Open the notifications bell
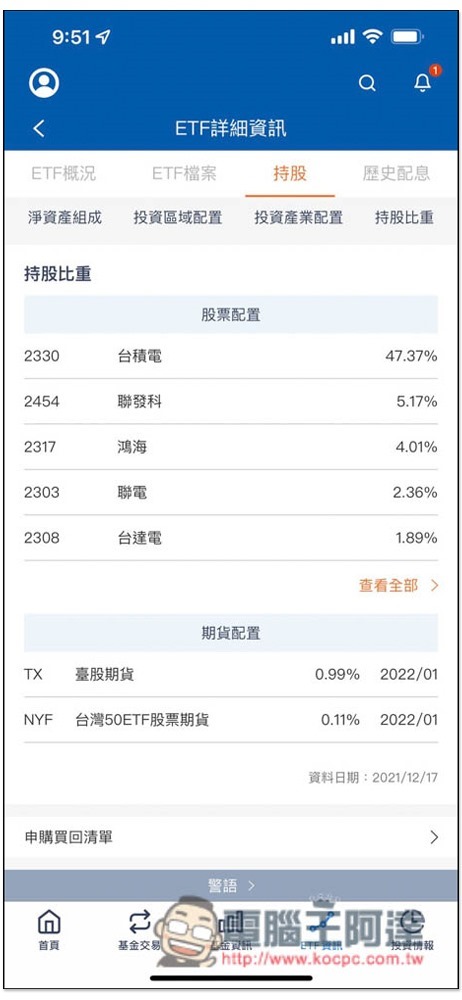 422,82
